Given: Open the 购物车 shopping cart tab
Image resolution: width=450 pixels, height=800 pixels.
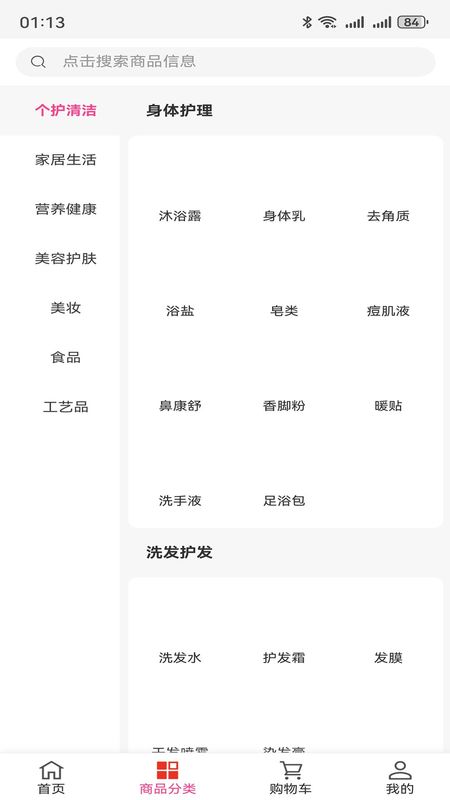Looking at the screenshot, I should tap(290, 778).
